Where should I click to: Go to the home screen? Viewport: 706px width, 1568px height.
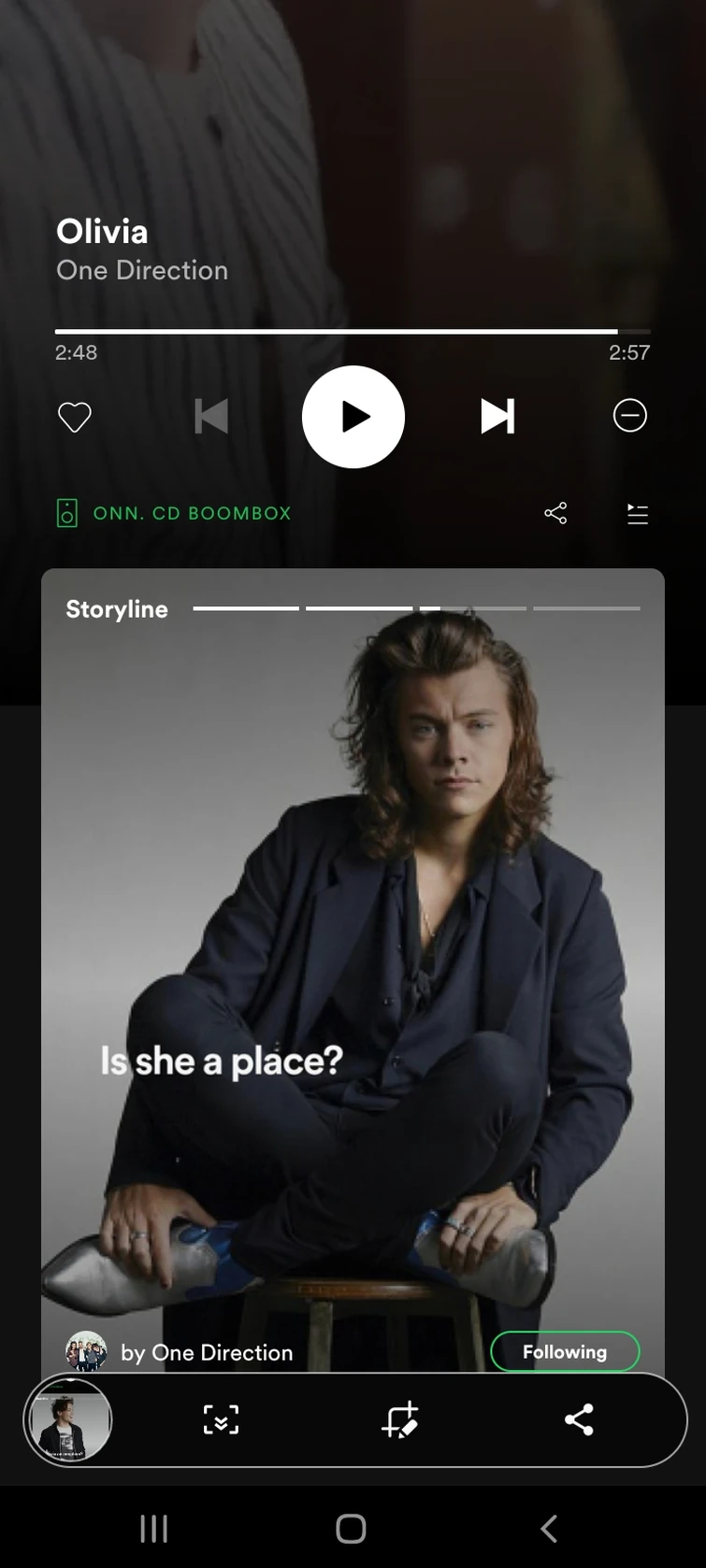pyautogui.click(x=351, y=1529)
